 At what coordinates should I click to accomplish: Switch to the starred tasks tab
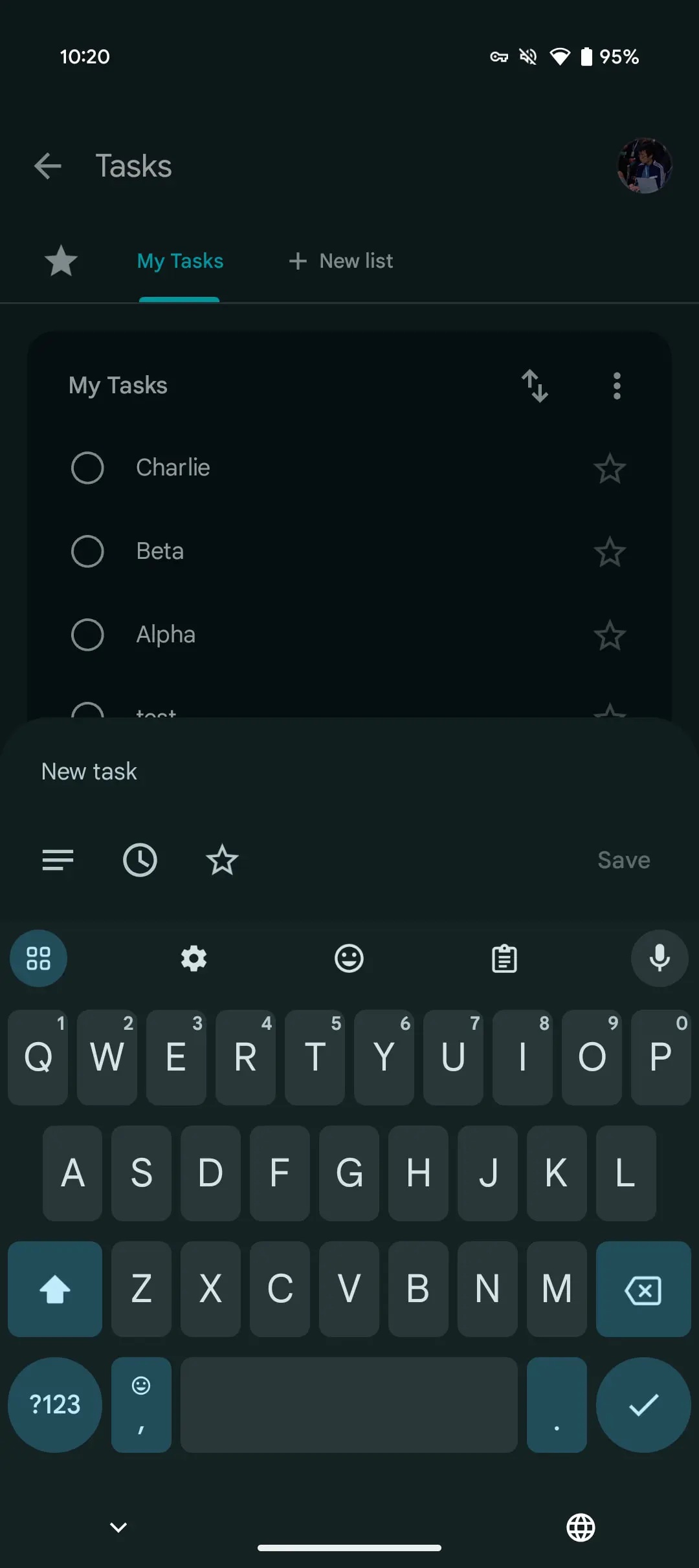click(x=61, y=261)
